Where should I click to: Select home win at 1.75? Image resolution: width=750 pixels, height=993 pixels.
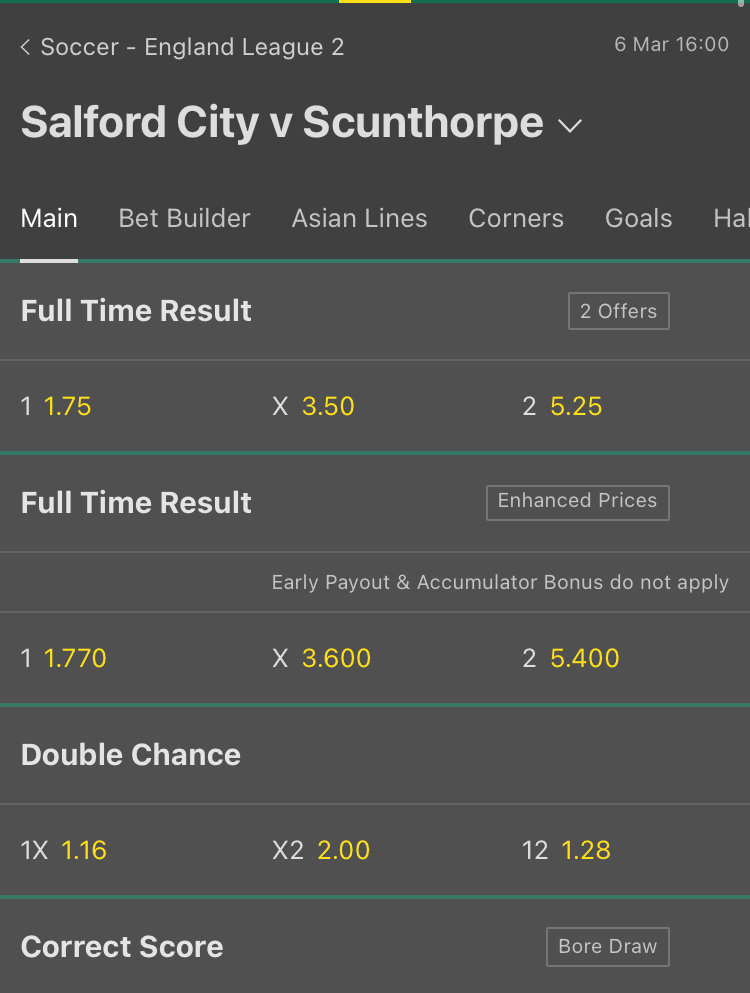pos(67,407)
